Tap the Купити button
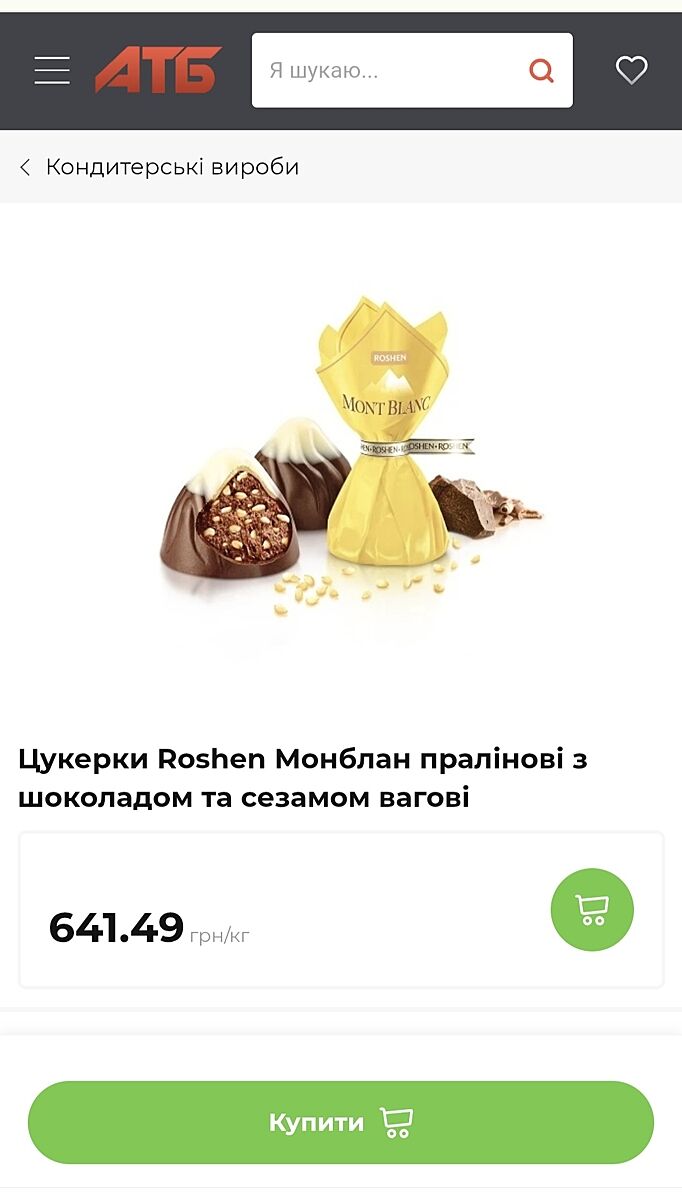The height and width of the screenshot is (1200, 682). [341, 1122]
